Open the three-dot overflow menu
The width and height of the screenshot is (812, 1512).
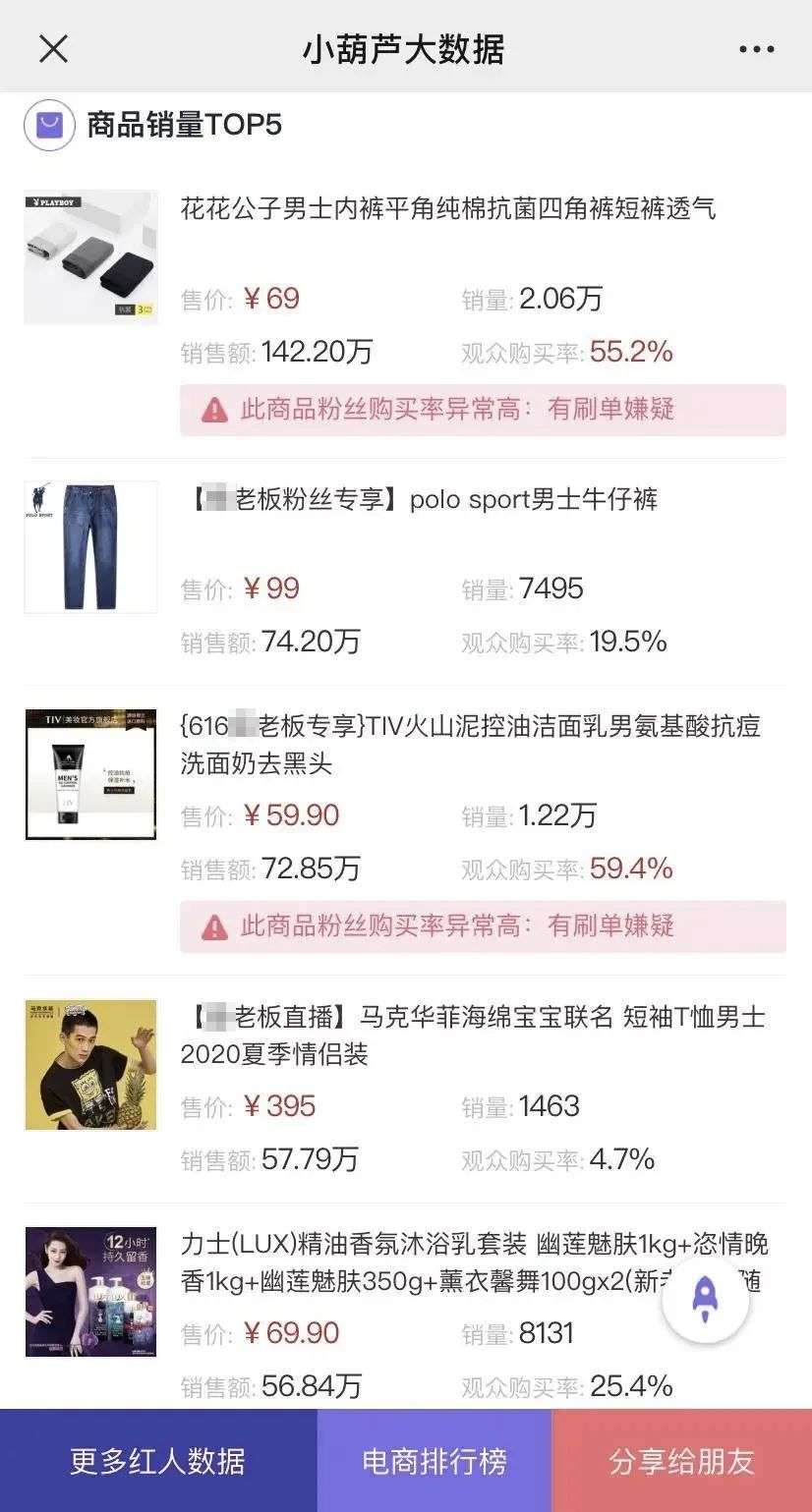click(x=756, y=49)
